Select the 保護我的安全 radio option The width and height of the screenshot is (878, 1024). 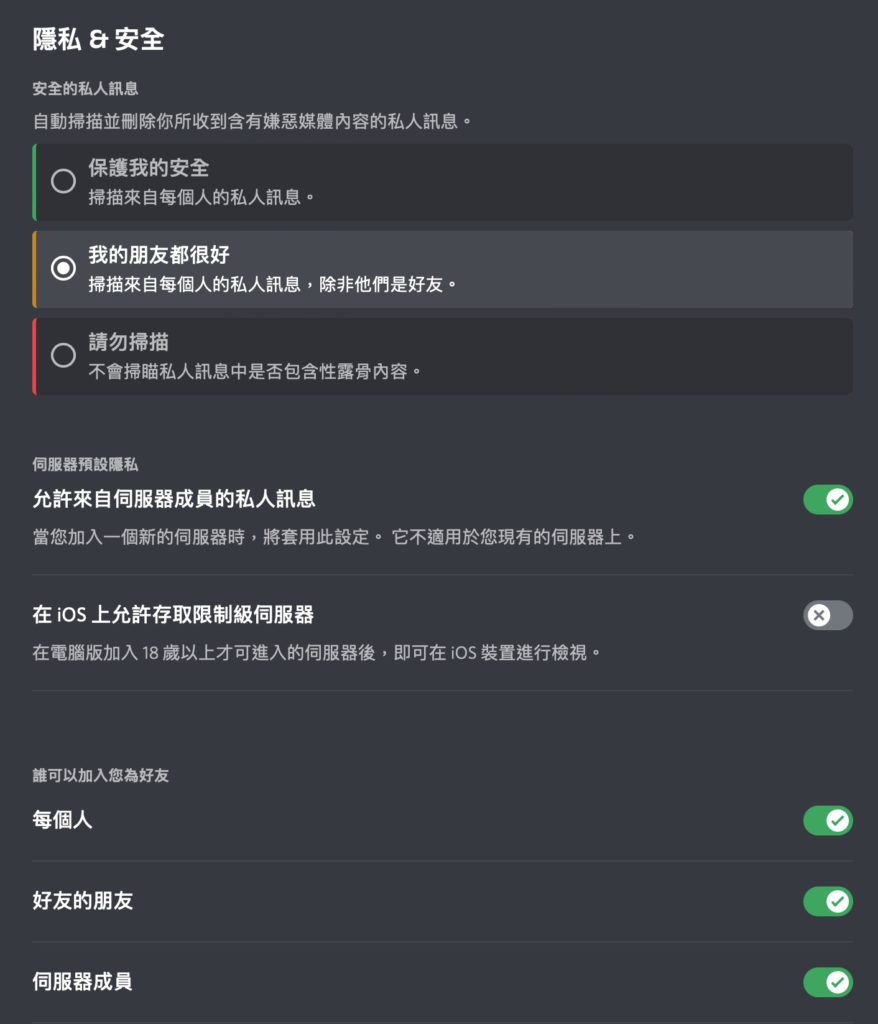pos(63,181)
